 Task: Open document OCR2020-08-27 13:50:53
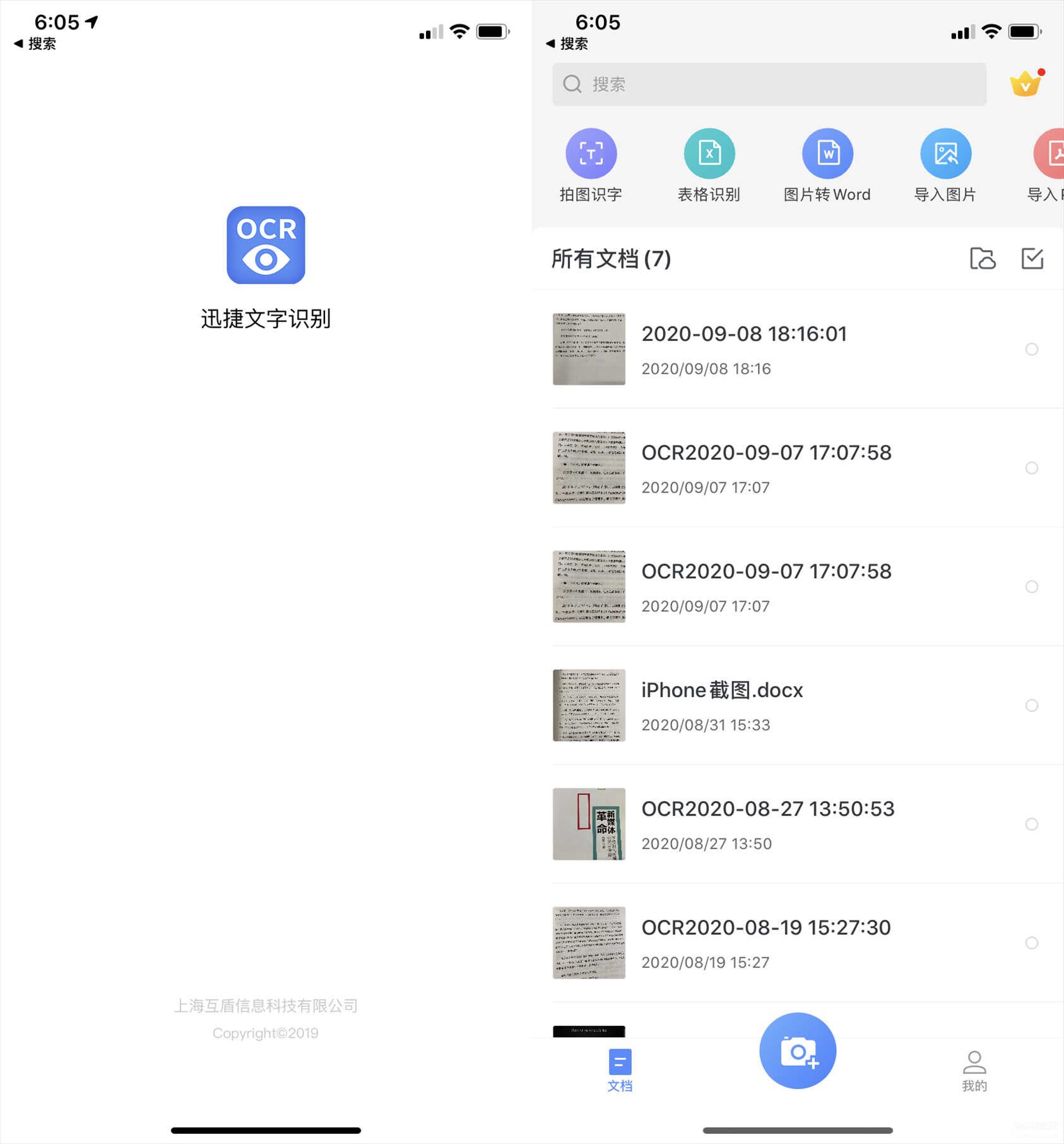pos(767,823)
